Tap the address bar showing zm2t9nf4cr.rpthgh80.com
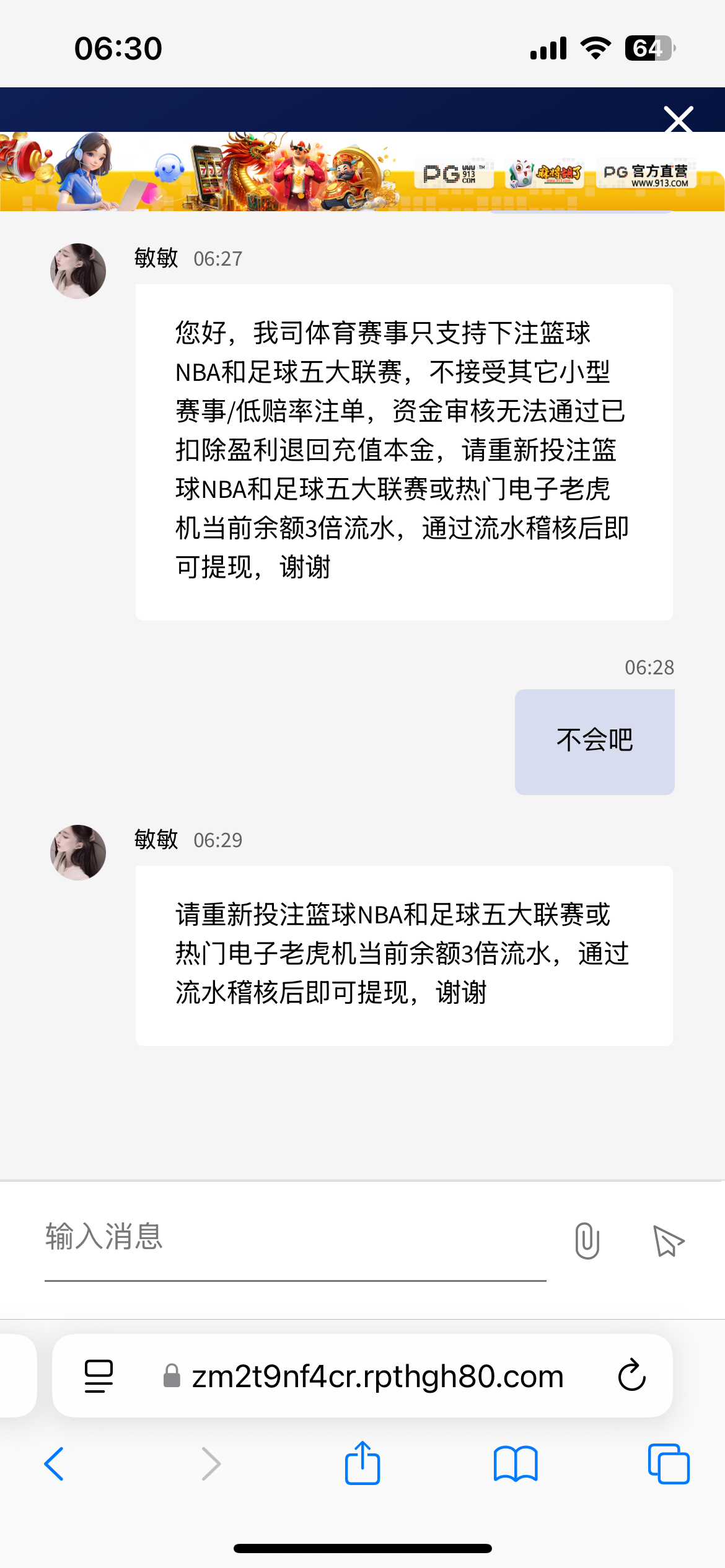 378,1376
